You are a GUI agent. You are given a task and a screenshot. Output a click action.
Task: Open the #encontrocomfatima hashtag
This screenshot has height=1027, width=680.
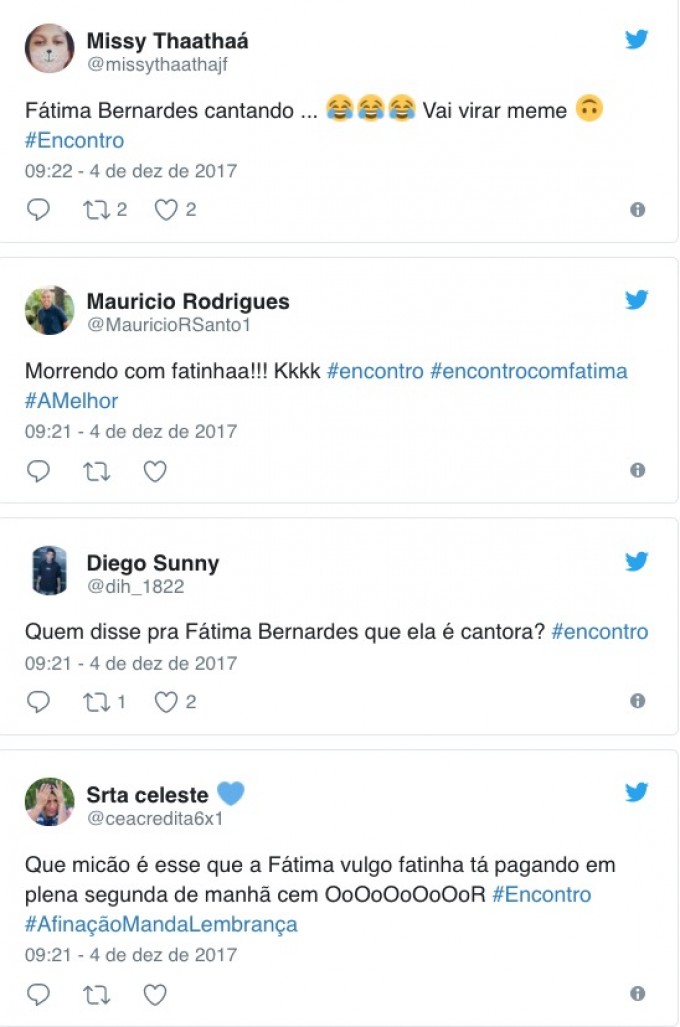528,371
